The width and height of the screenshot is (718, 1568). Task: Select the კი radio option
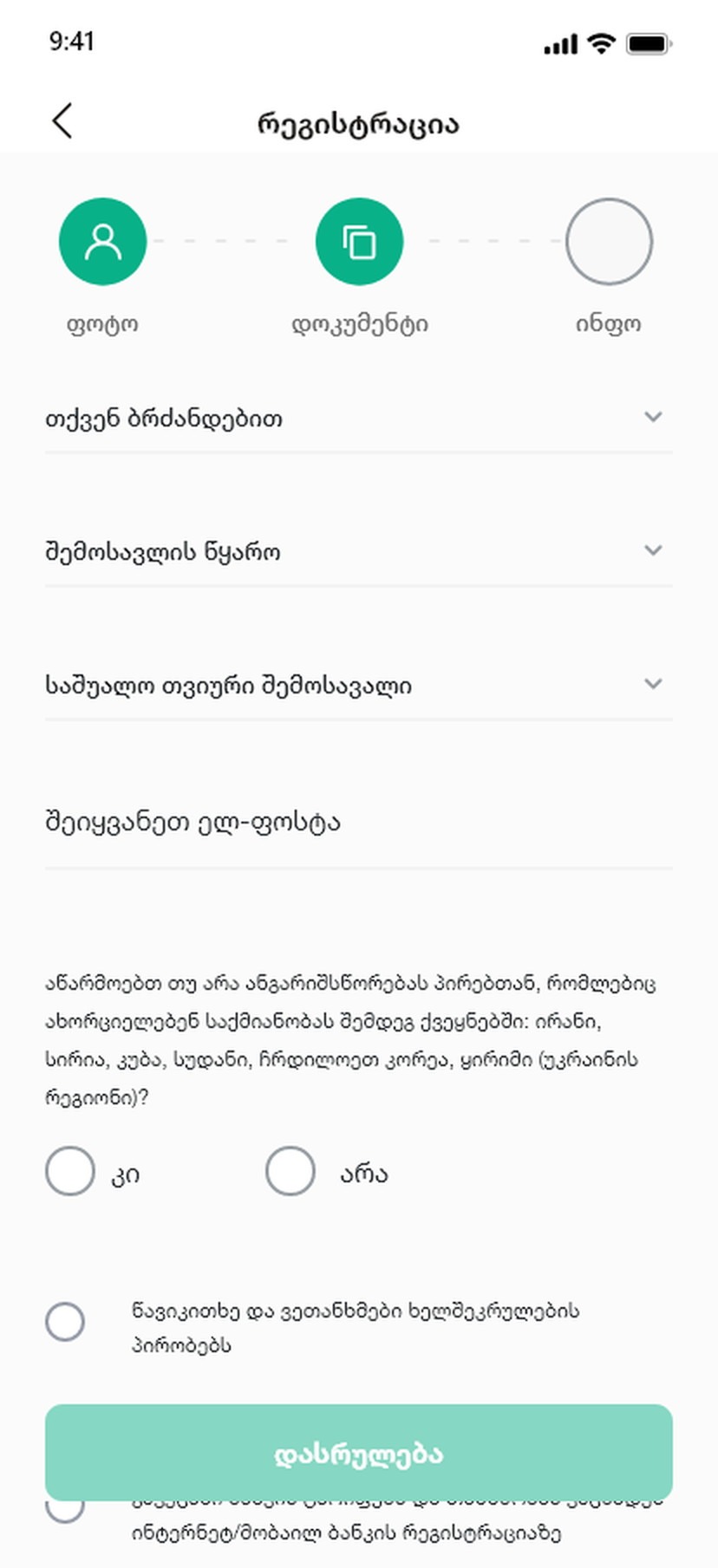(69, 1172)
